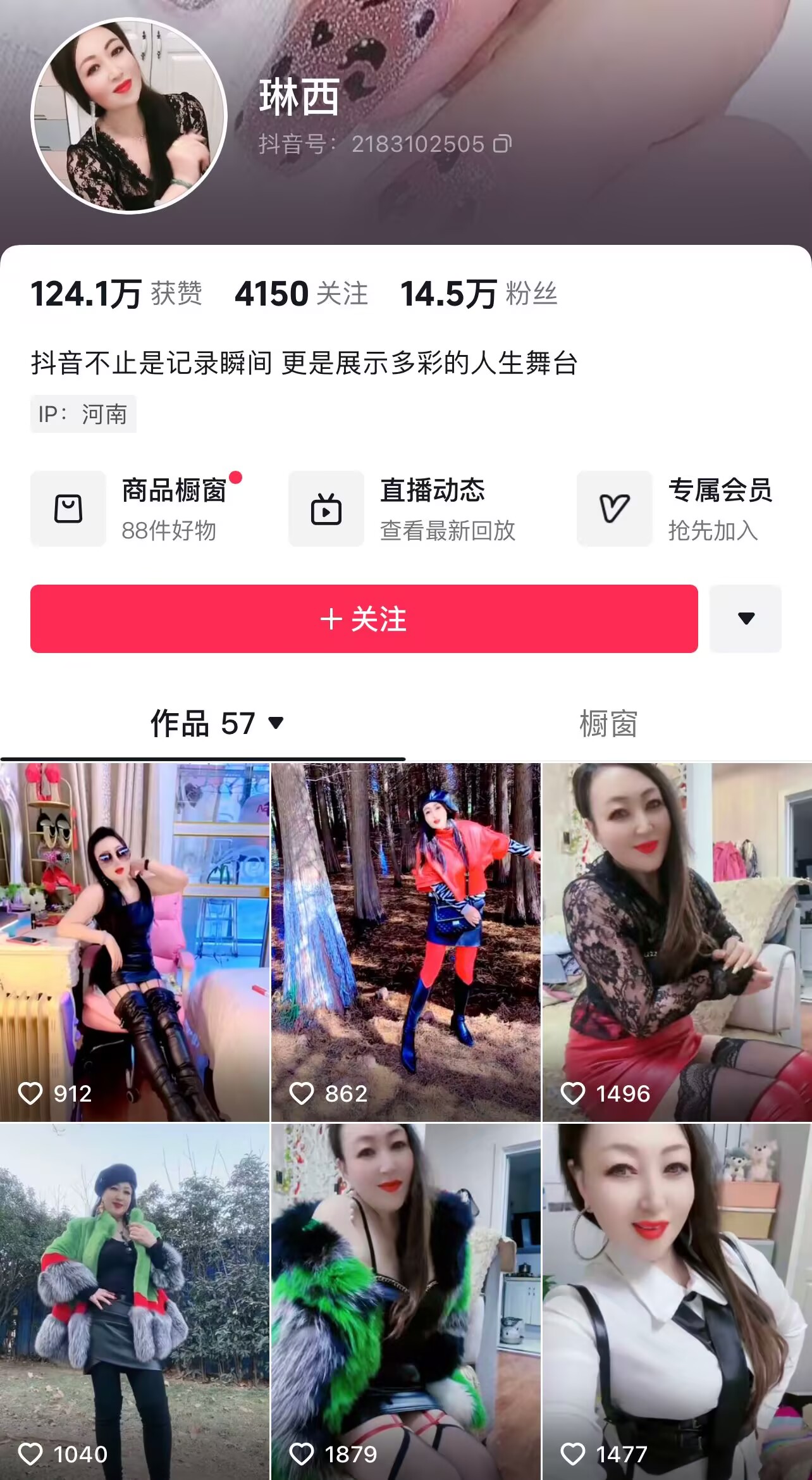Image resolution: width=812 pixels, height=1480 pixels.
Task: View the 14.5万 粉丝 followers list
Action: [x=479, y=294]
